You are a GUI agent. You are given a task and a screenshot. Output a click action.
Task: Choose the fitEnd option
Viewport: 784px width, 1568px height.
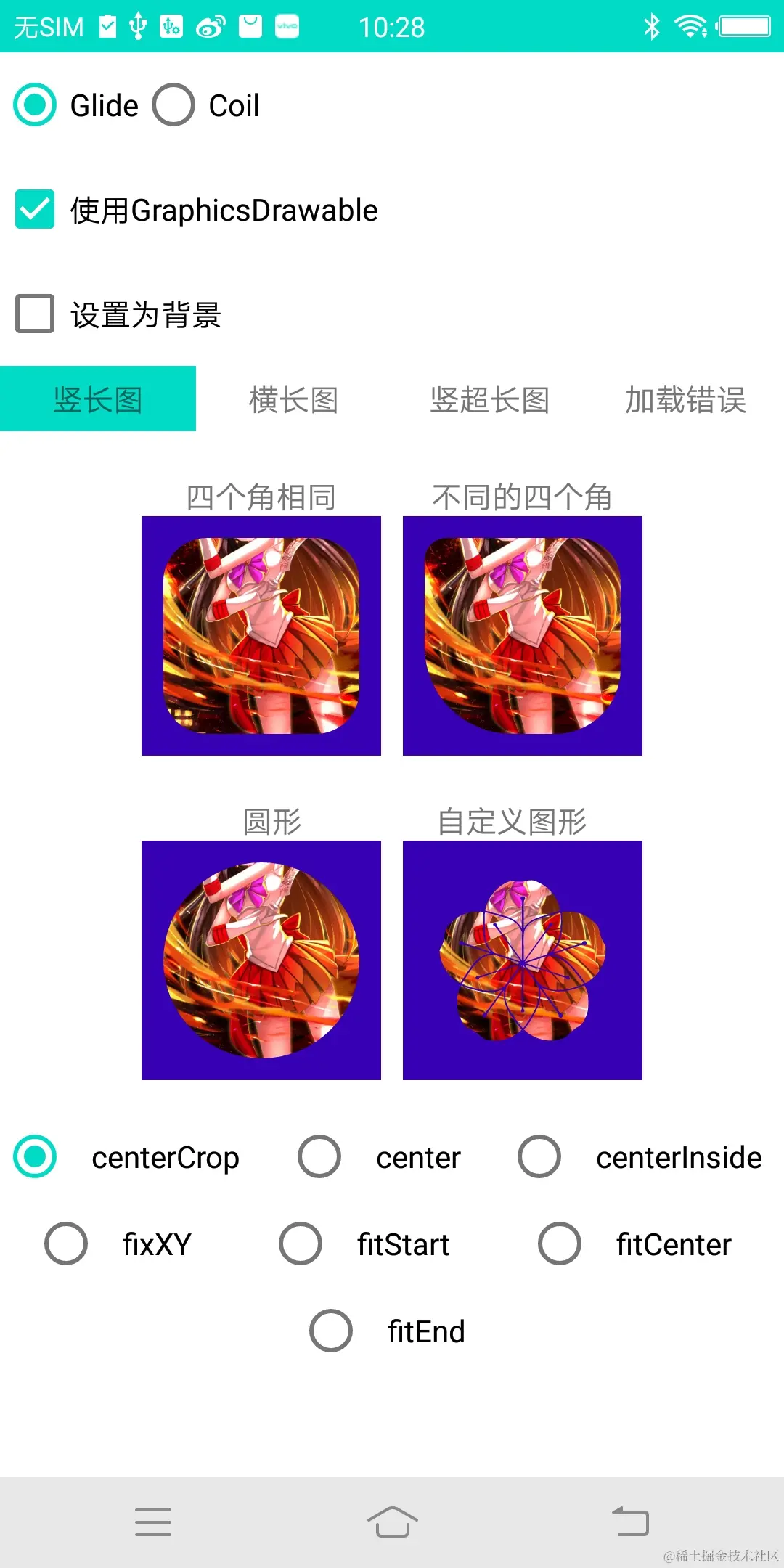point(331,1331)
